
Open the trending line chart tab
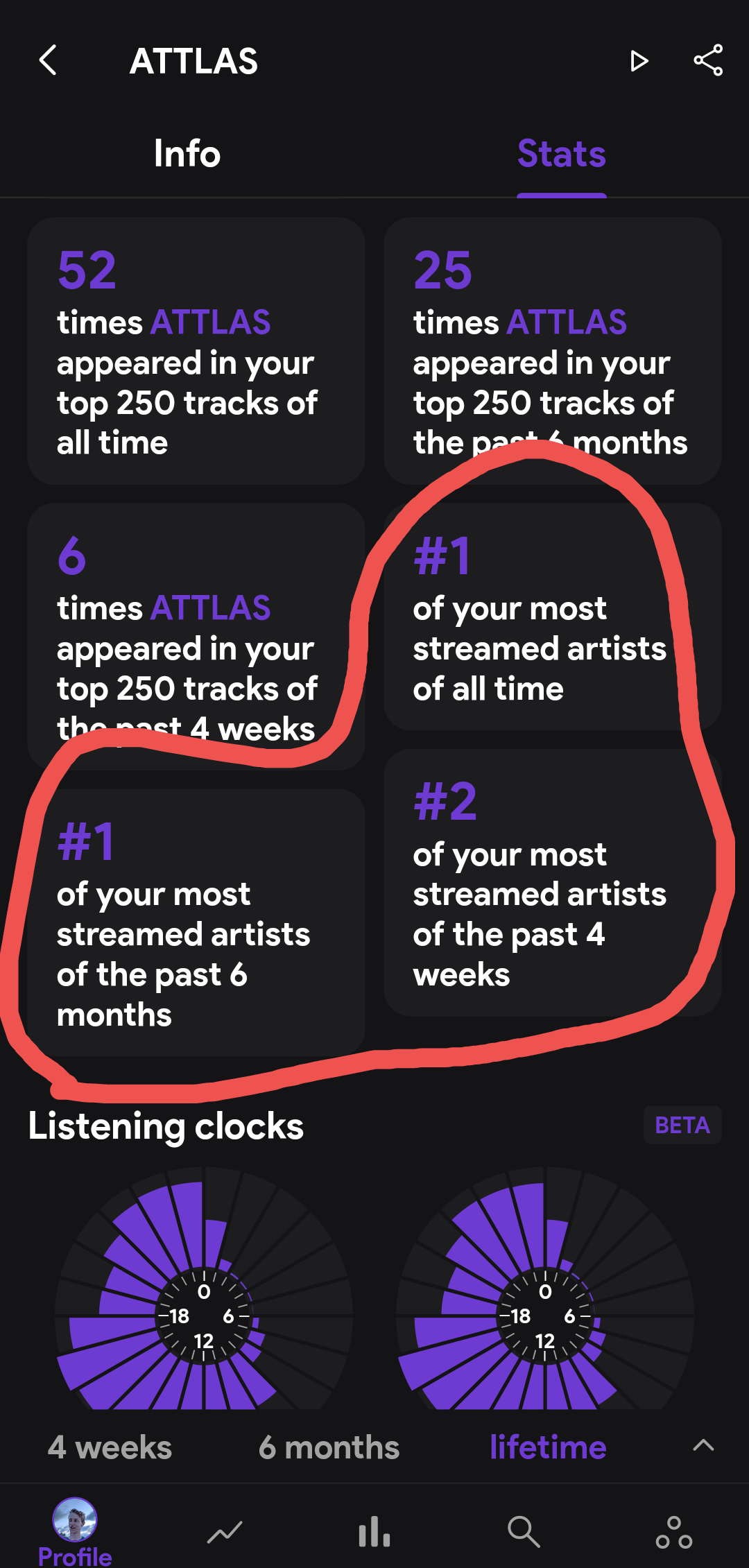(x=225, y=1531)
